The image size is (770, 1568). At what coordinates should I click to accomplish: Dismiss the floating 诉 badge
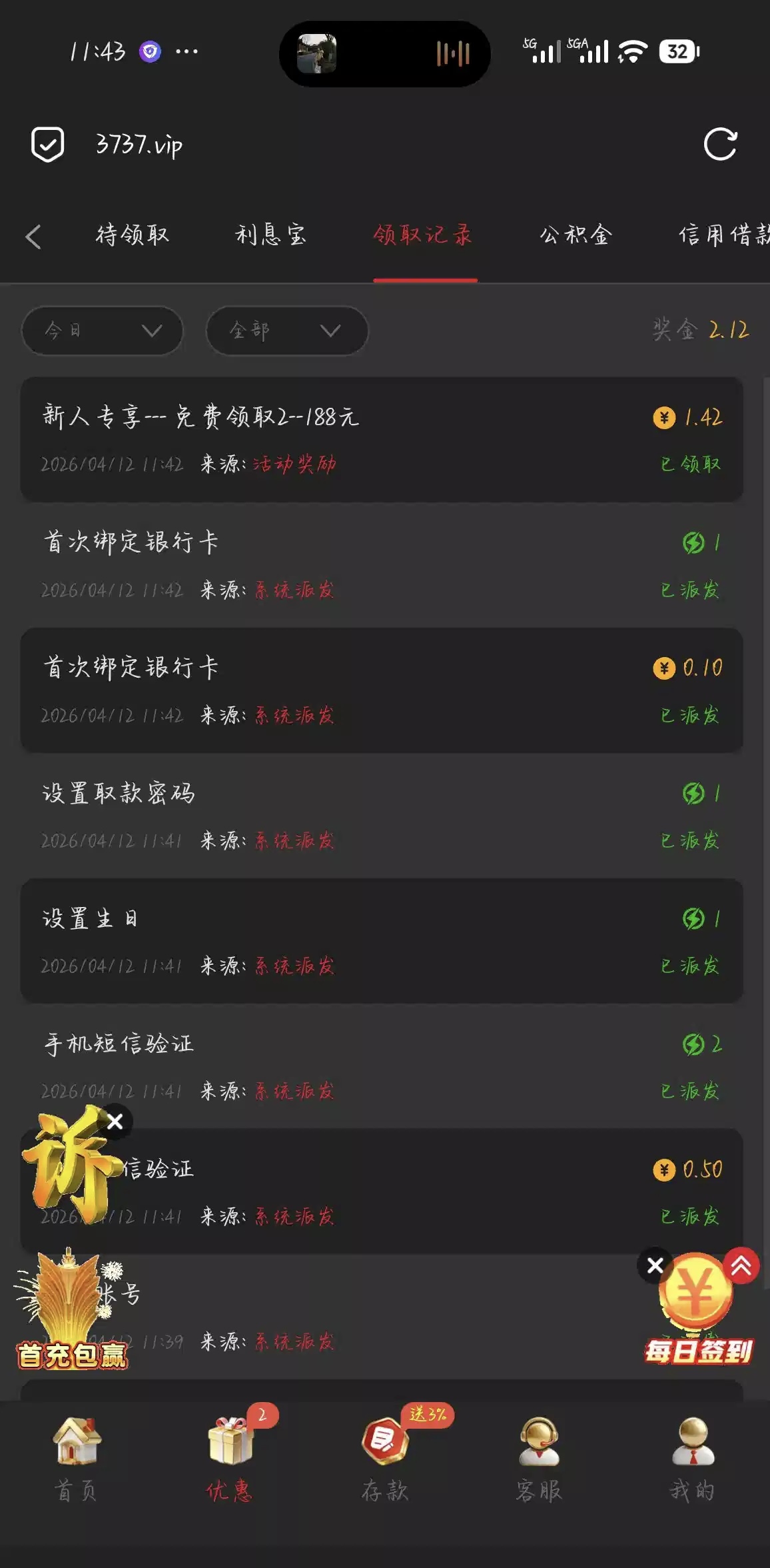(x=115, y=1122)
